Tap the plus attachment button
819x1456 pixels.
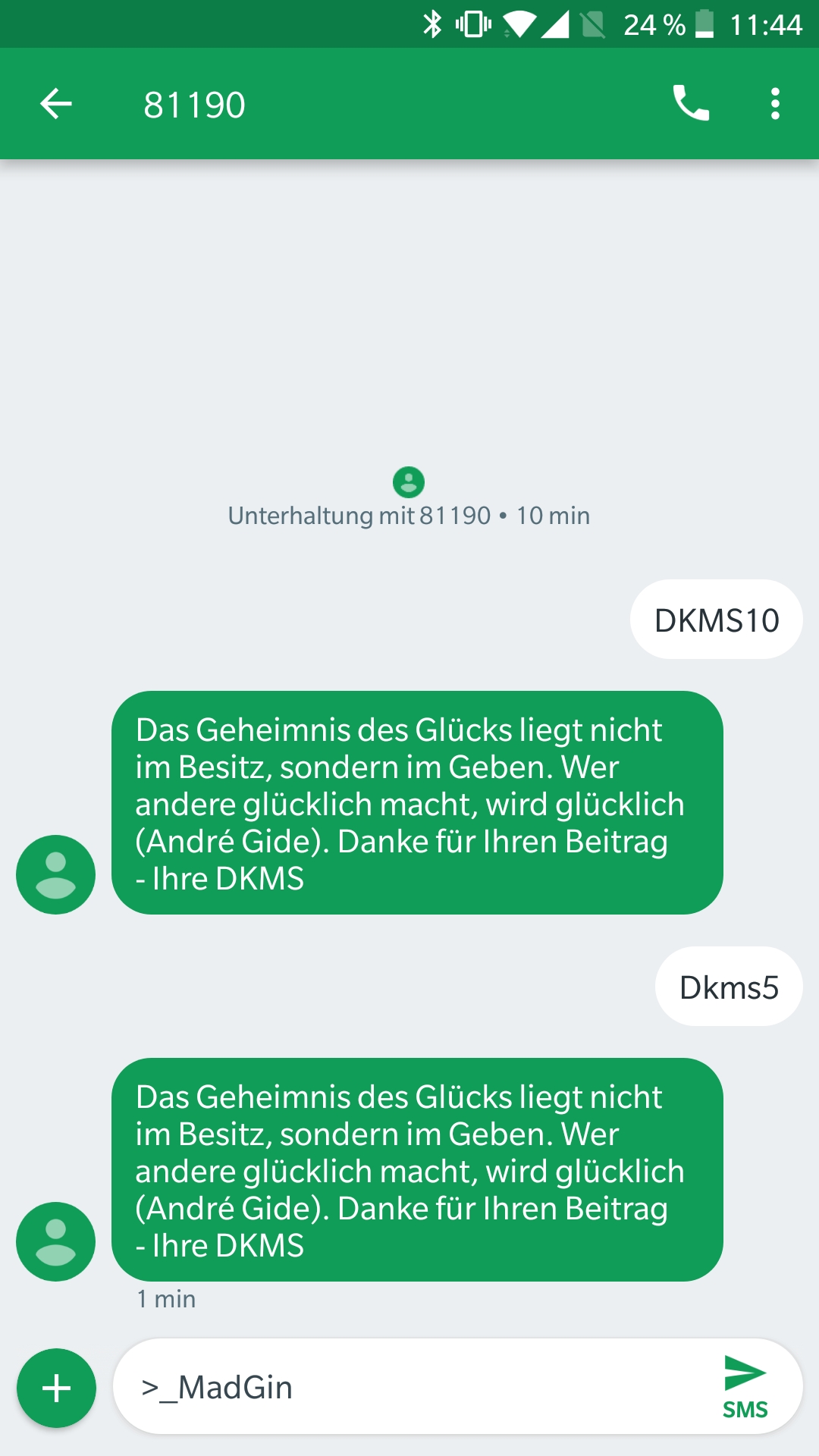click(56, 1388)
